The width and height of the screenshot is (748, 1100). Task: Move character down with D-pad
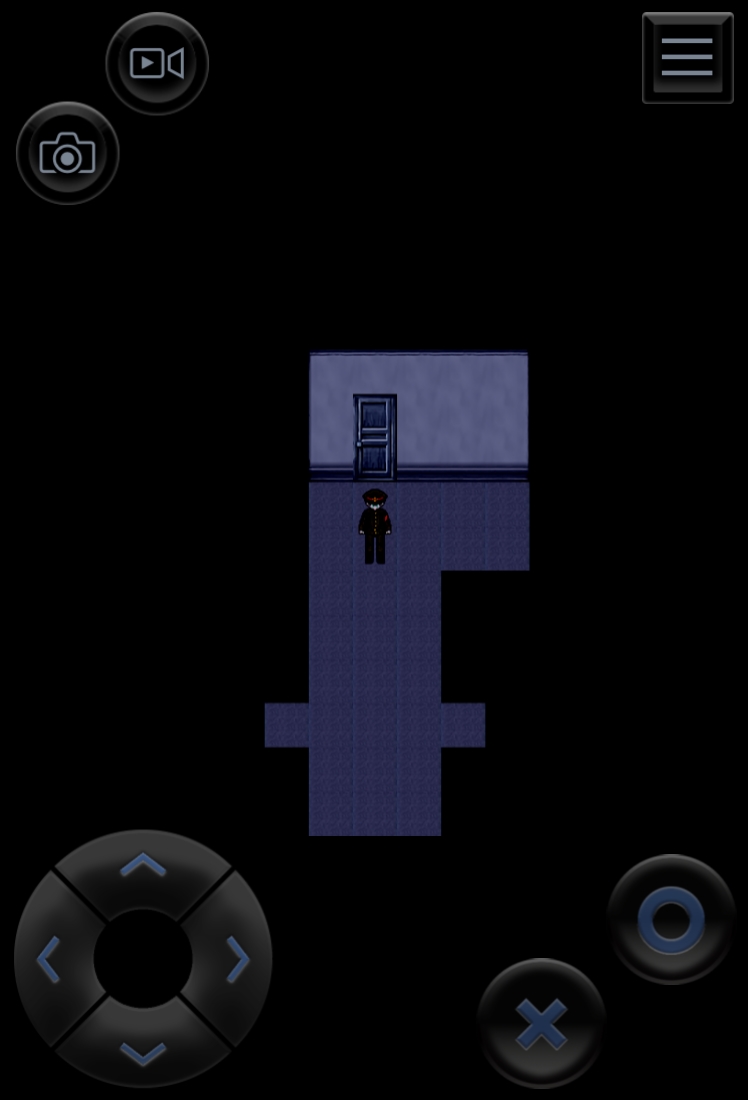click(x=143, y=1052)
